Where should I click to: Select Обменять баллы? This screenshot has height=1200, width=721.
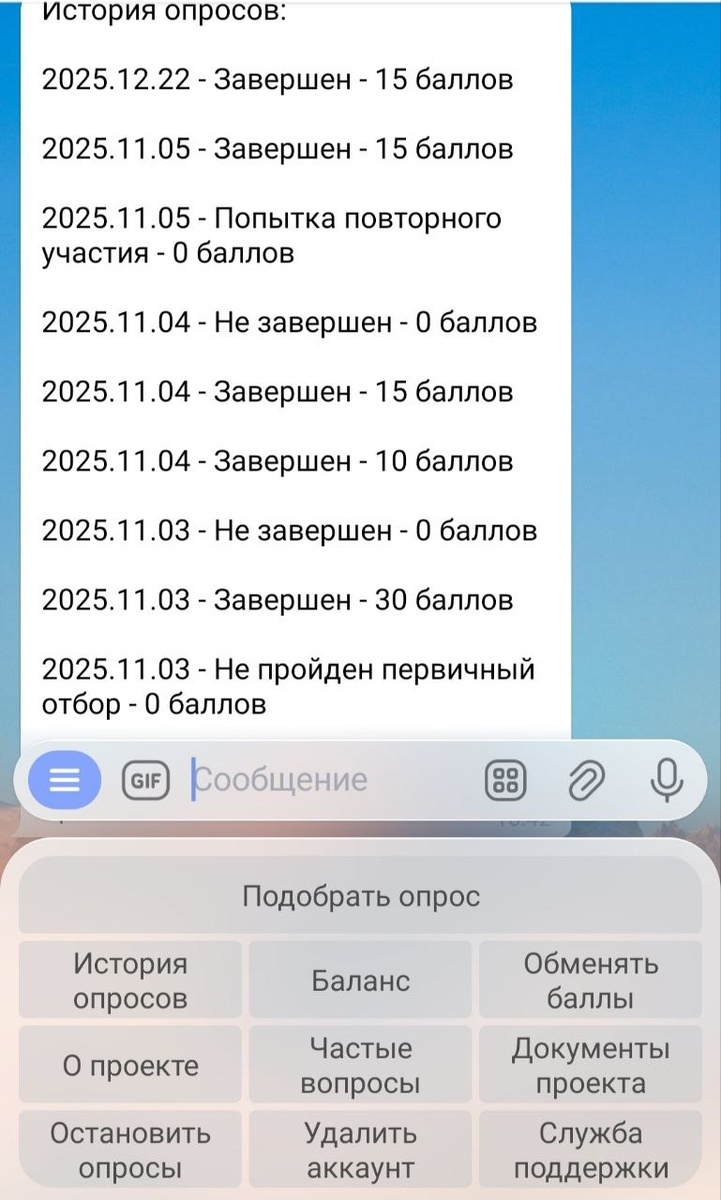[x=589, y=980]
